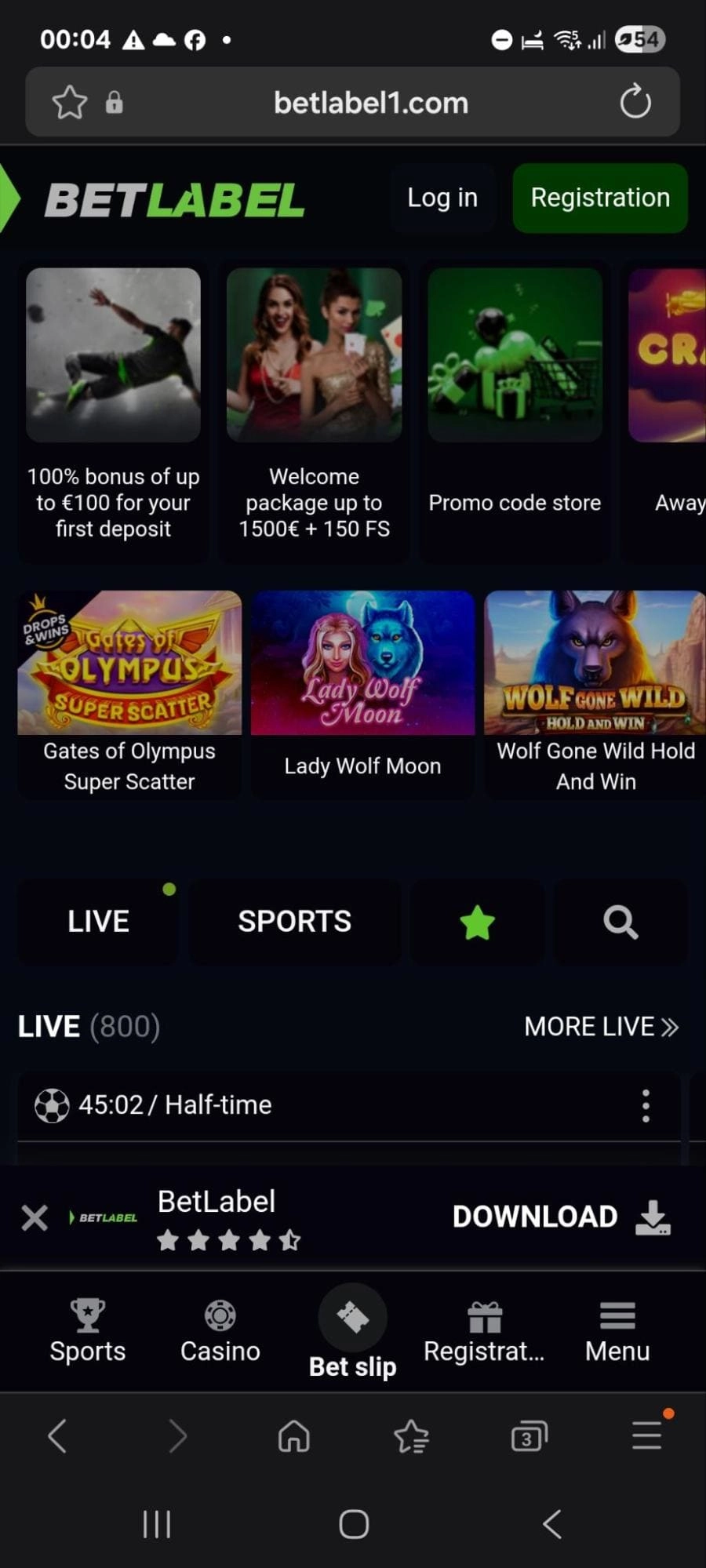Tap the MORE LIVE link
The height and width of the screenshot is (1568, 706).
click(x=601, y=1027)
